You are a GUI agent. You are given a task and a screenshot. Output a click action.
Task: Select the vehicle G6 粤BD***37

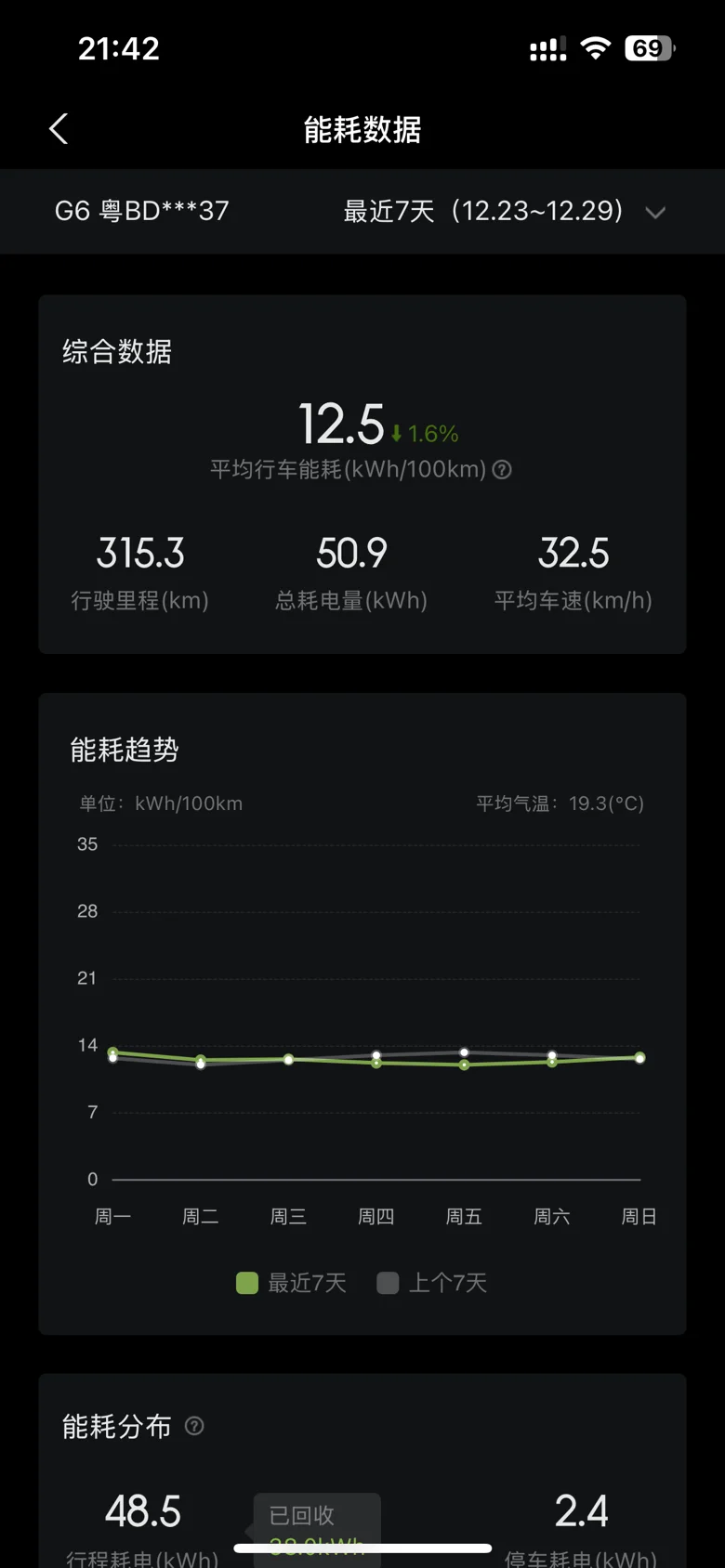[141, 211]
